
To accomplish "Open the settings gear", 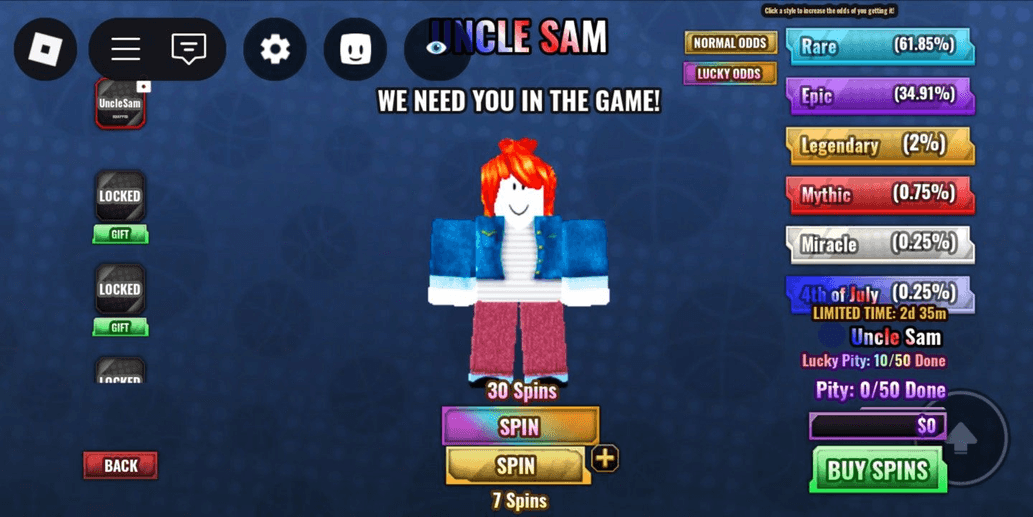I will [x=275, y=49].
